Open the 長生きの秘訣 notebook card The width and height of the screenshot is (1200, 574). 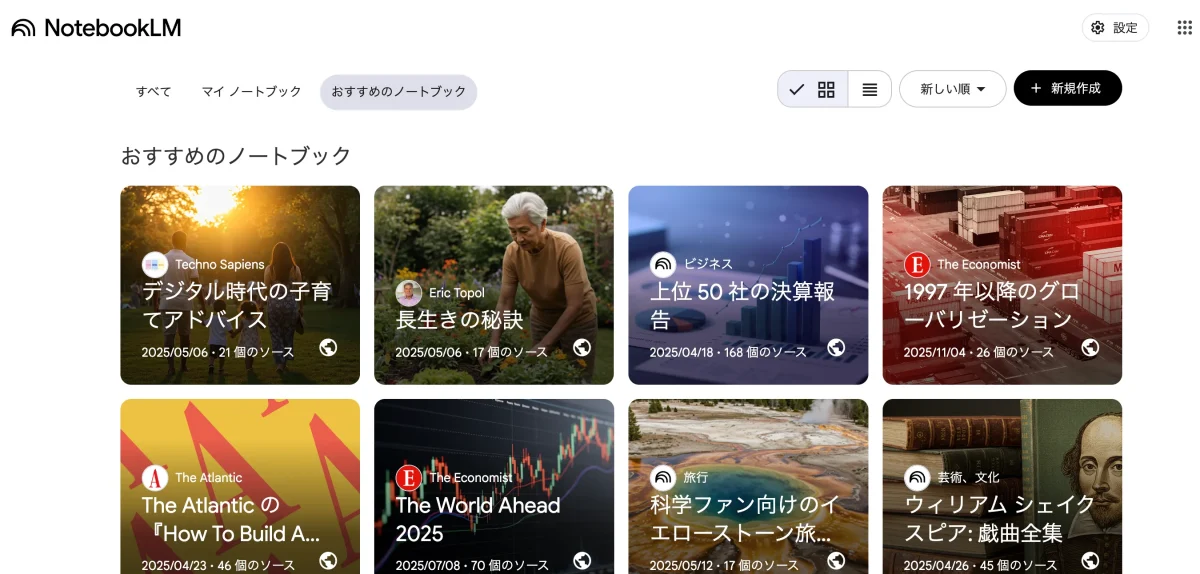494,306
